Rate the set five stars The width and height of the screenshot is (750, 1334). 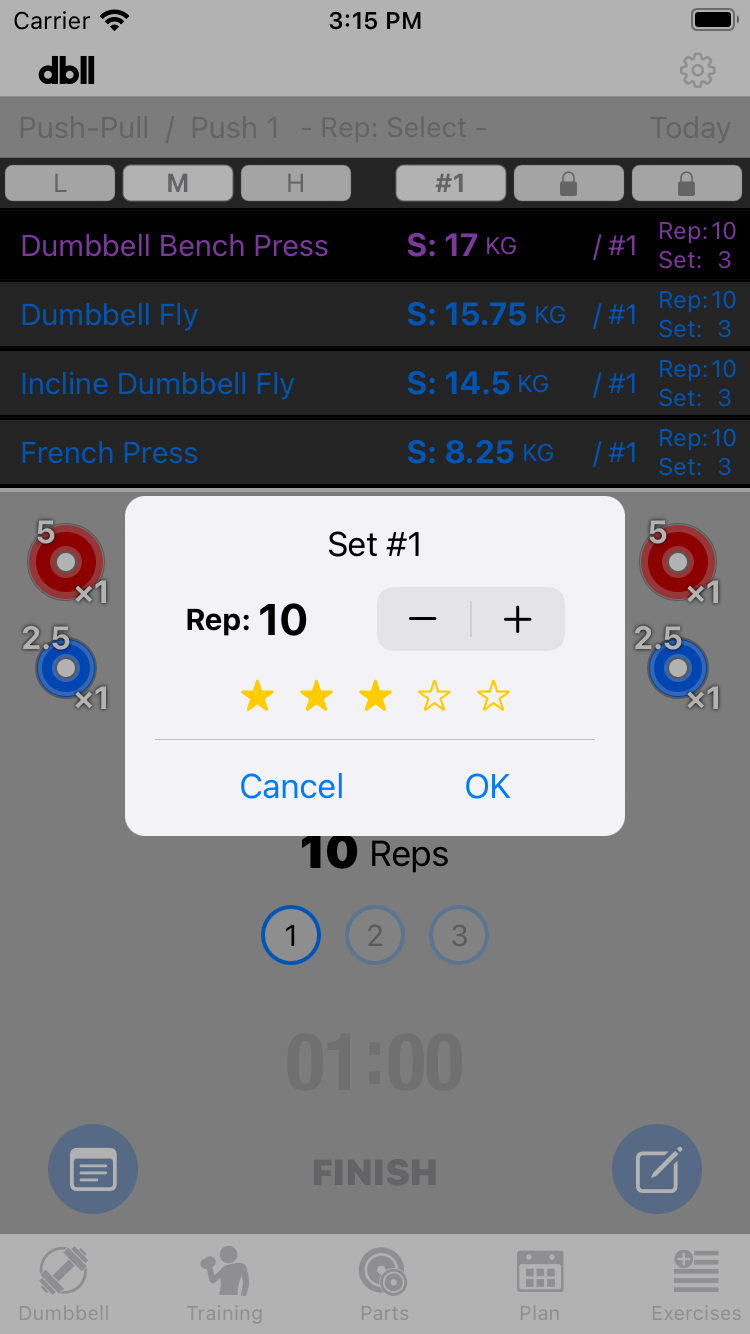tap(493, 696)
